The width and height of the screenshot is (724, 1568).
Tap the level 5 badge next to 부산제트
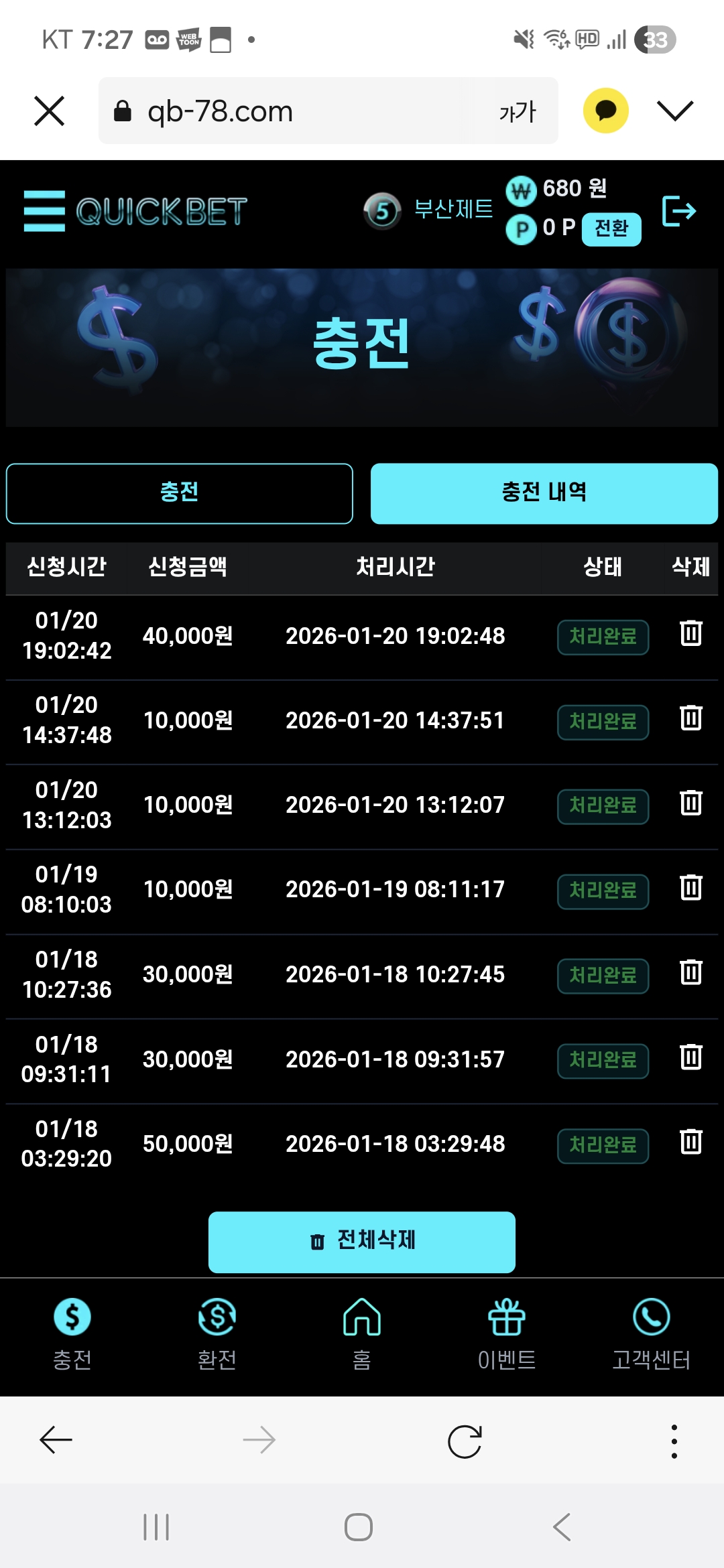[382, 209]
